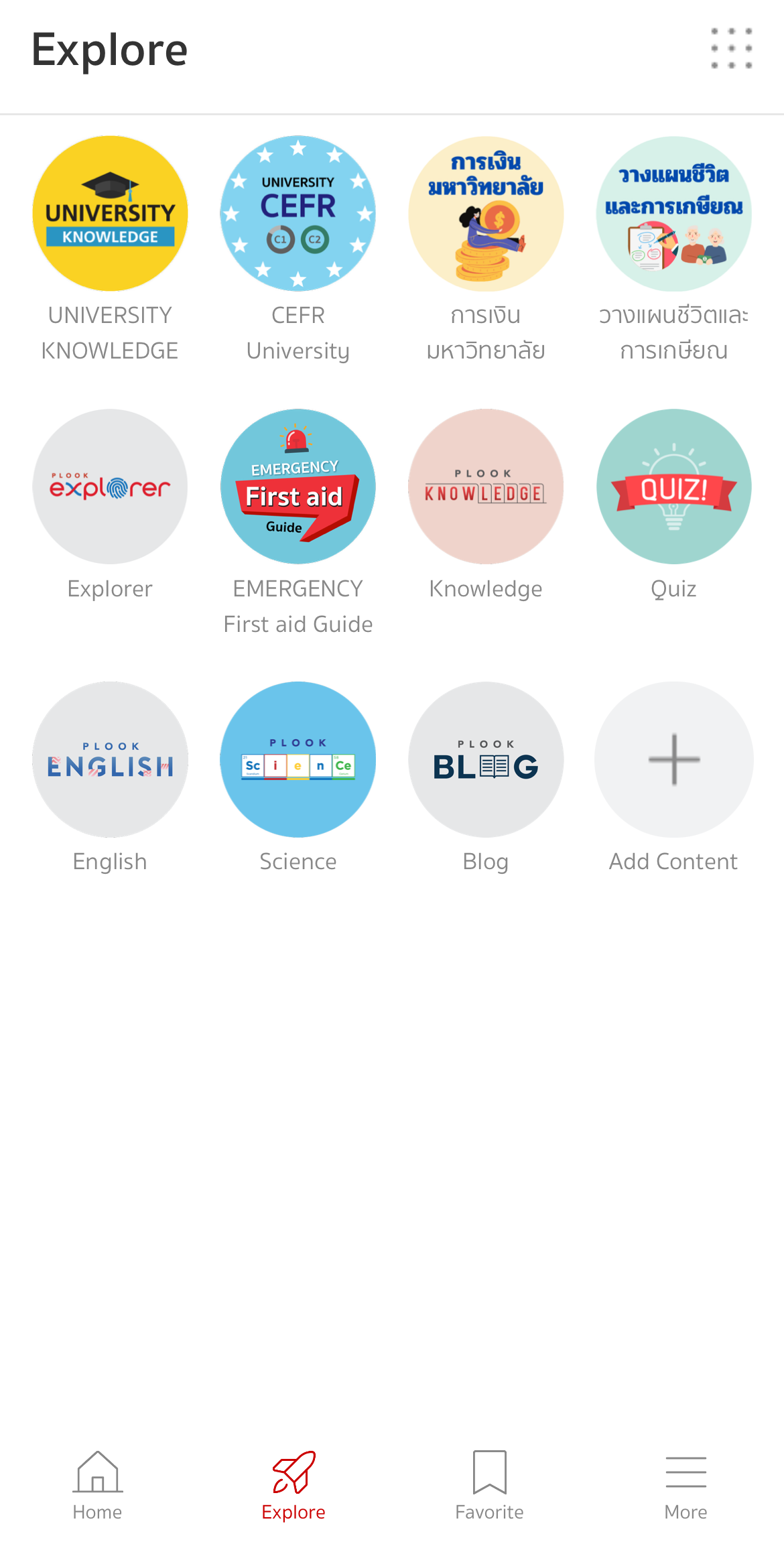Open CEFR University category
The image size is (784, 1544).
[298, 214]
